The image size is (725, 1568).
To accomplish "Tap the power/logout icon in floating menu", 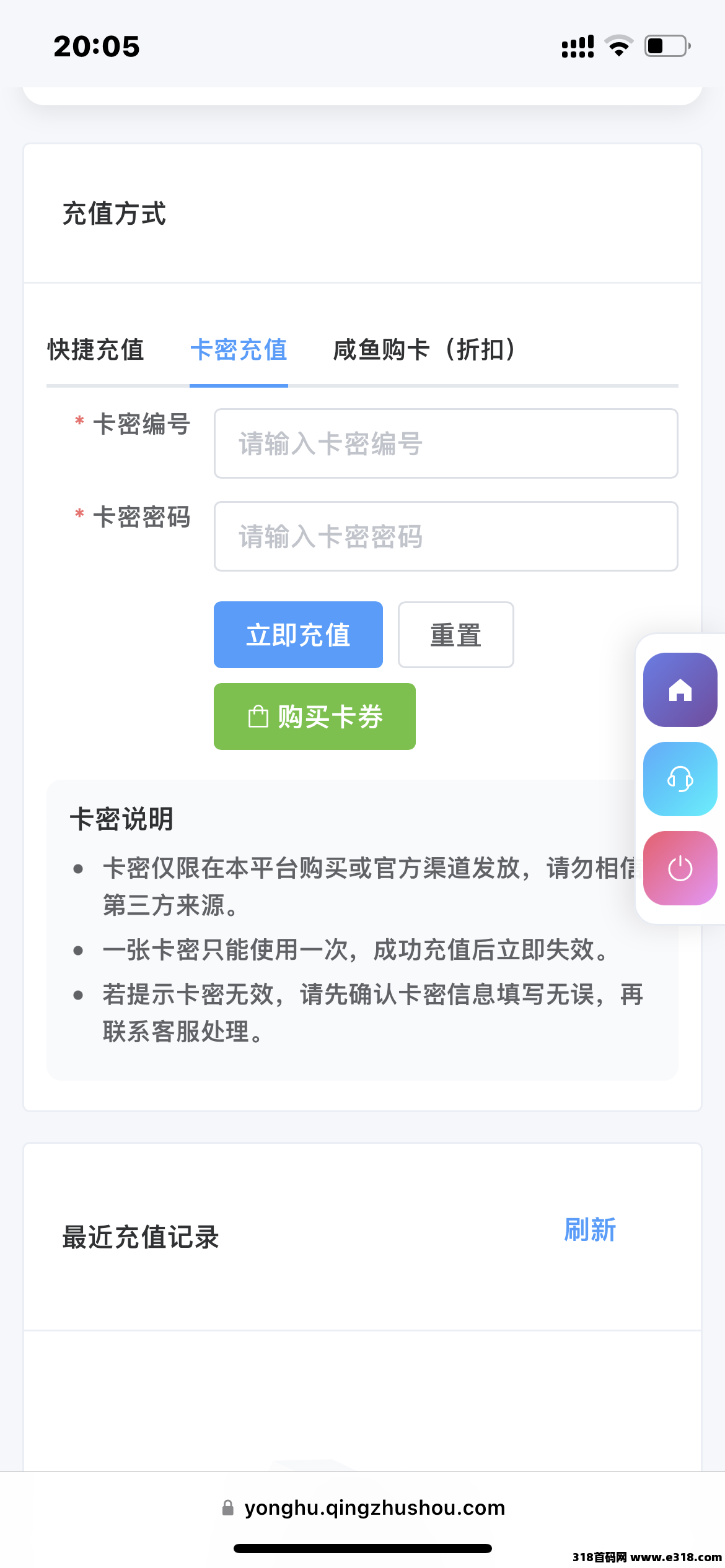I will [679, 868].
